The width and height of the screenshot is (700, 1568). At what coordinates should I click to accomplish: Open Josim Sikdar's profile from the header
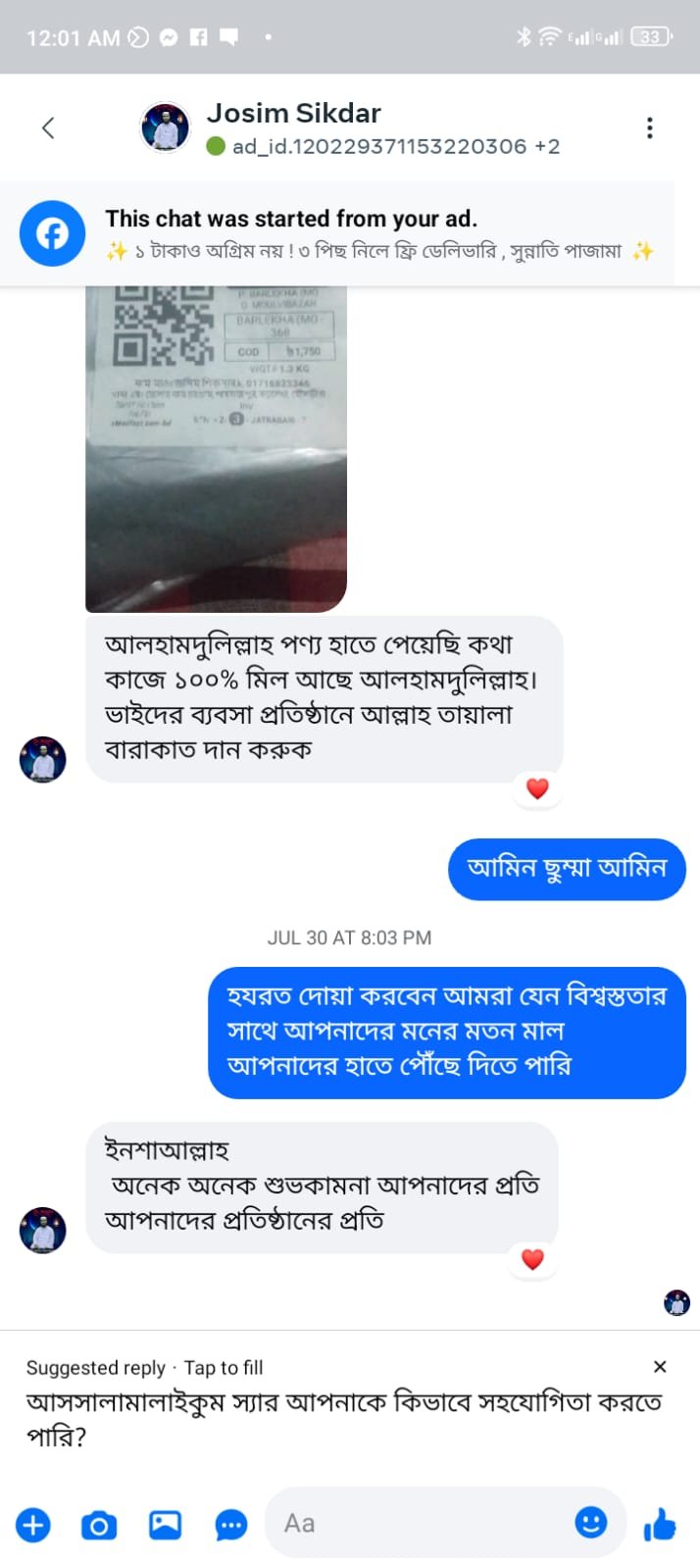click(293, 114)
